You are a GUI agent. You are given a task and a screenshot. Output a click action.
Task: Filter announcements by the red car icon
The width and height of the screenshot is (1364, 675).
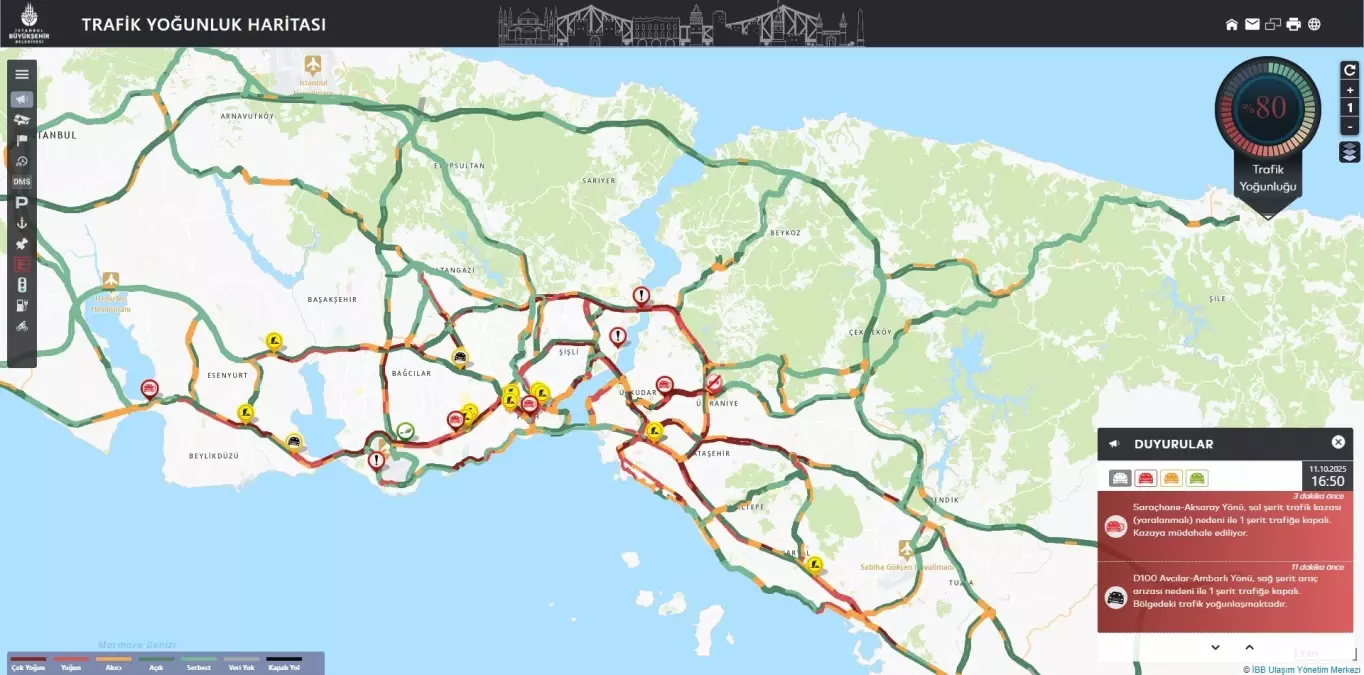1146,478
